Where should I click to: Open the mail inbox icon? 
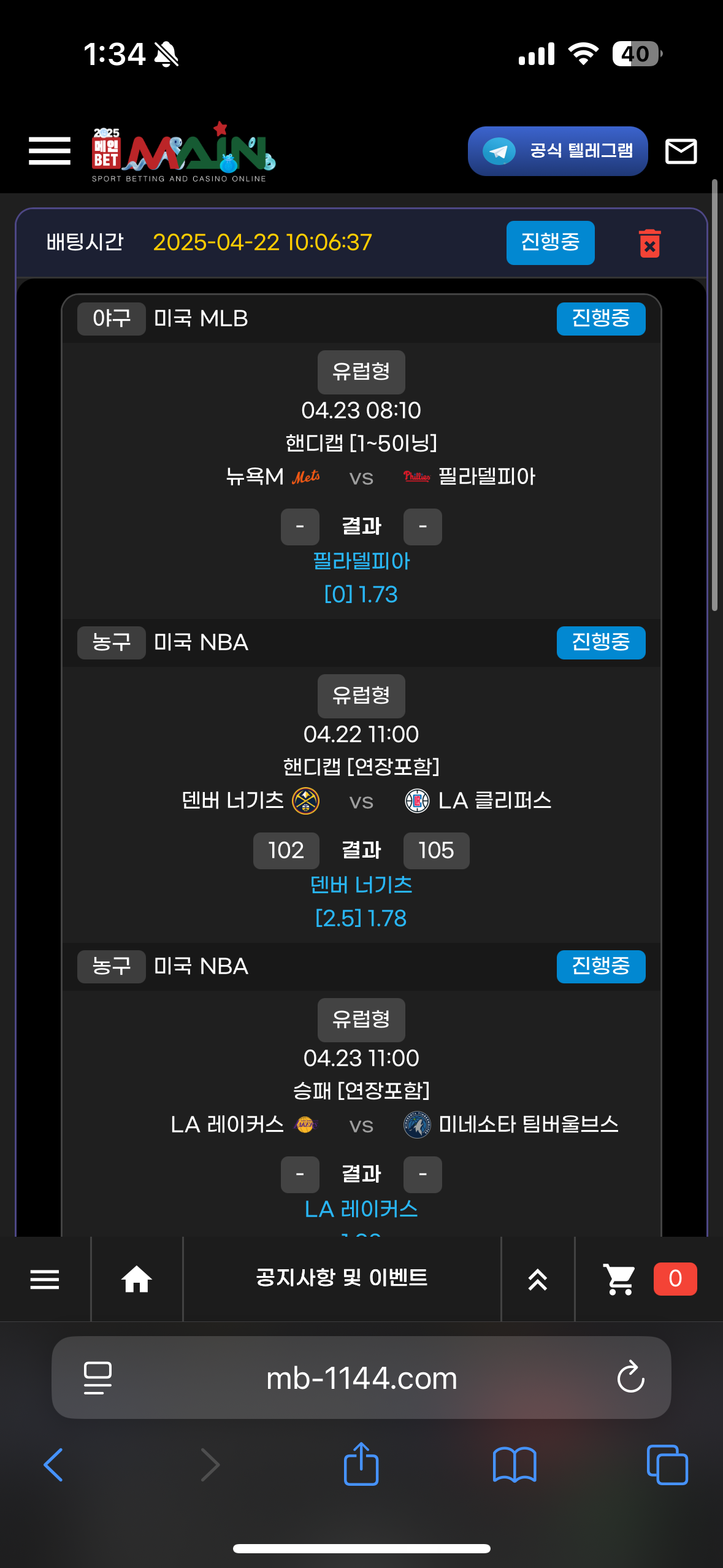click(681, 151)
